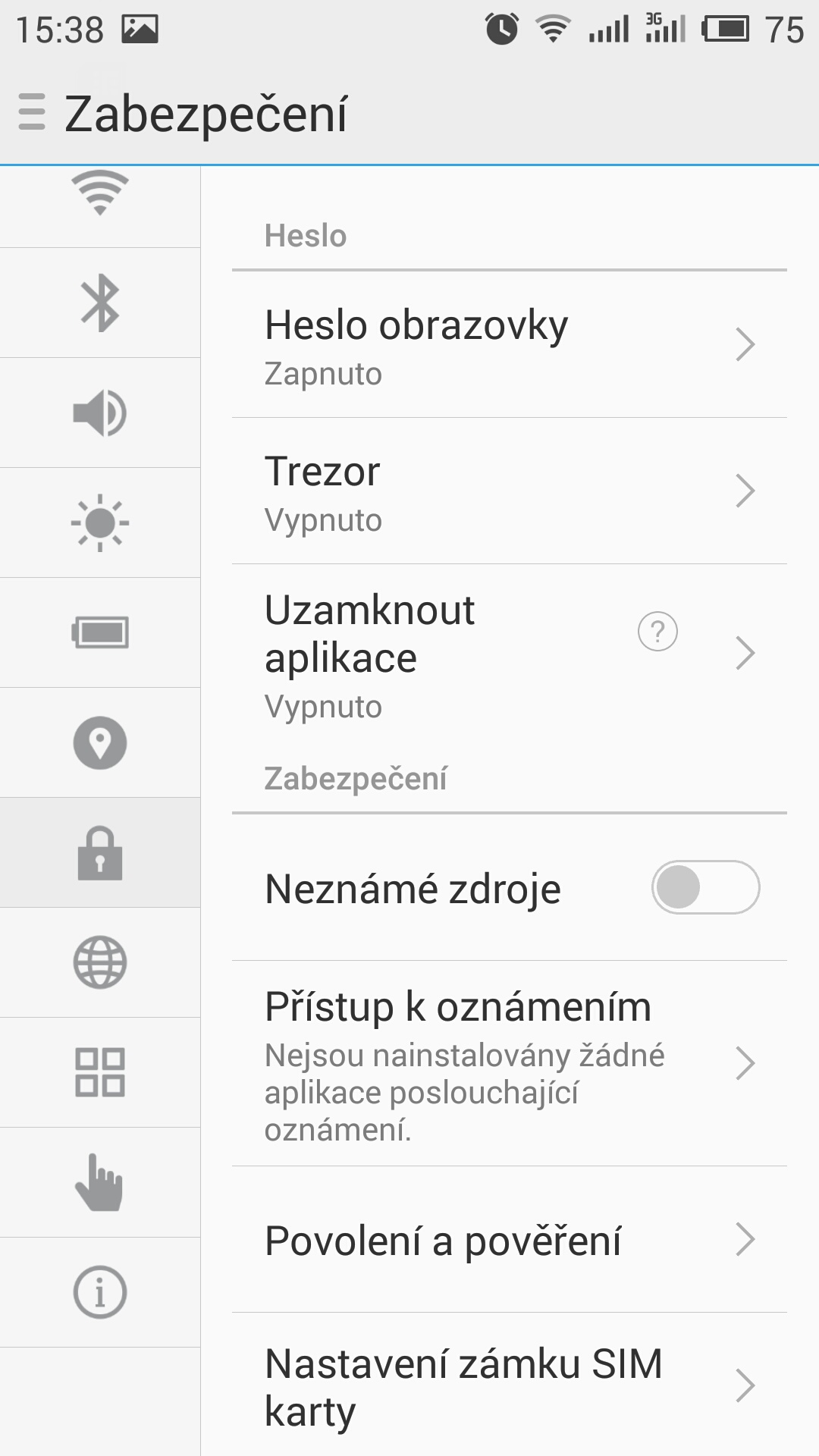Screen dimensions: 819x1456
Task: Select the security padlock section
Action: 99,852
